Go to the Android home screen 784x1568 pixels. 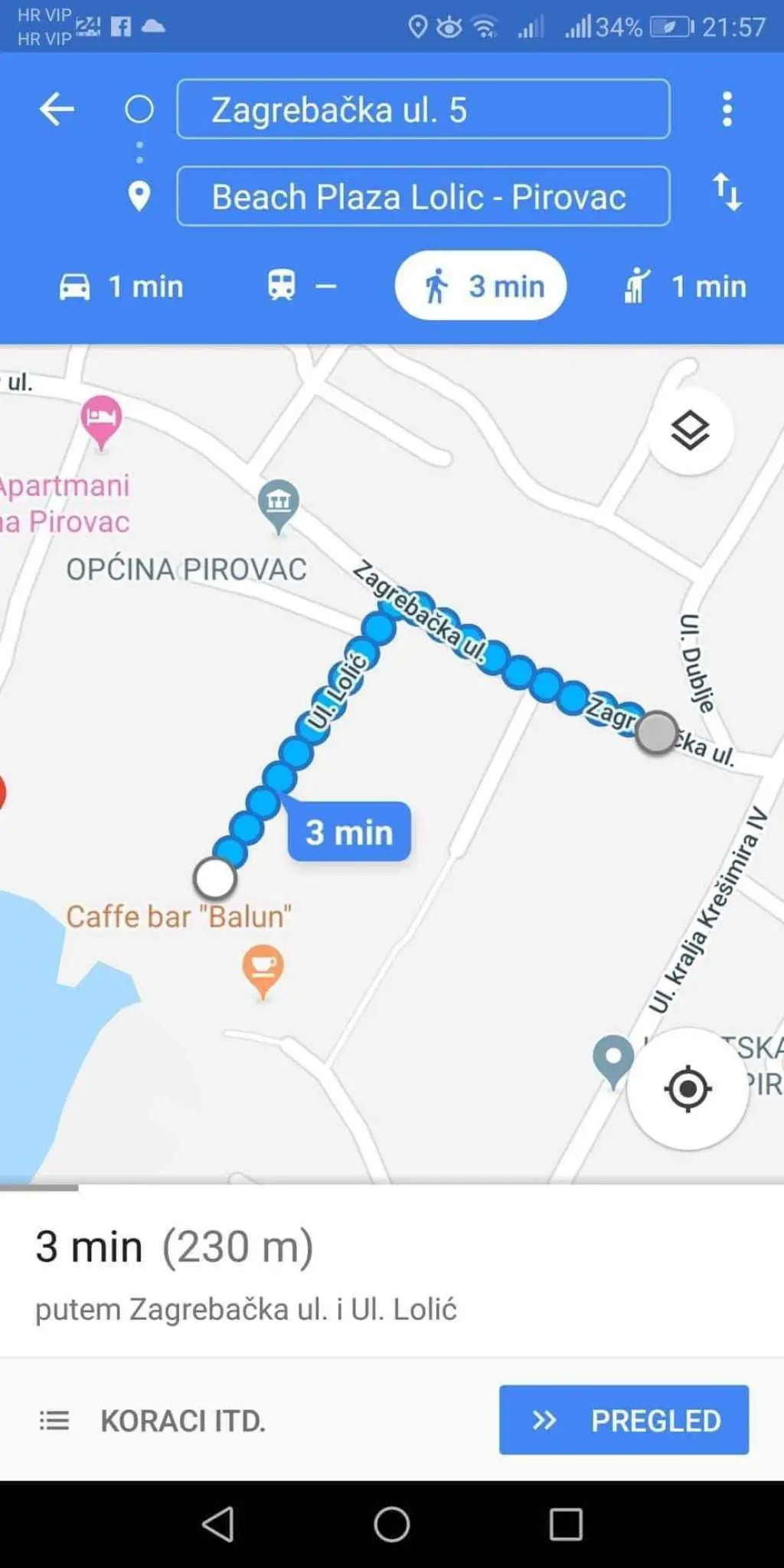[x=391, y=1524]
